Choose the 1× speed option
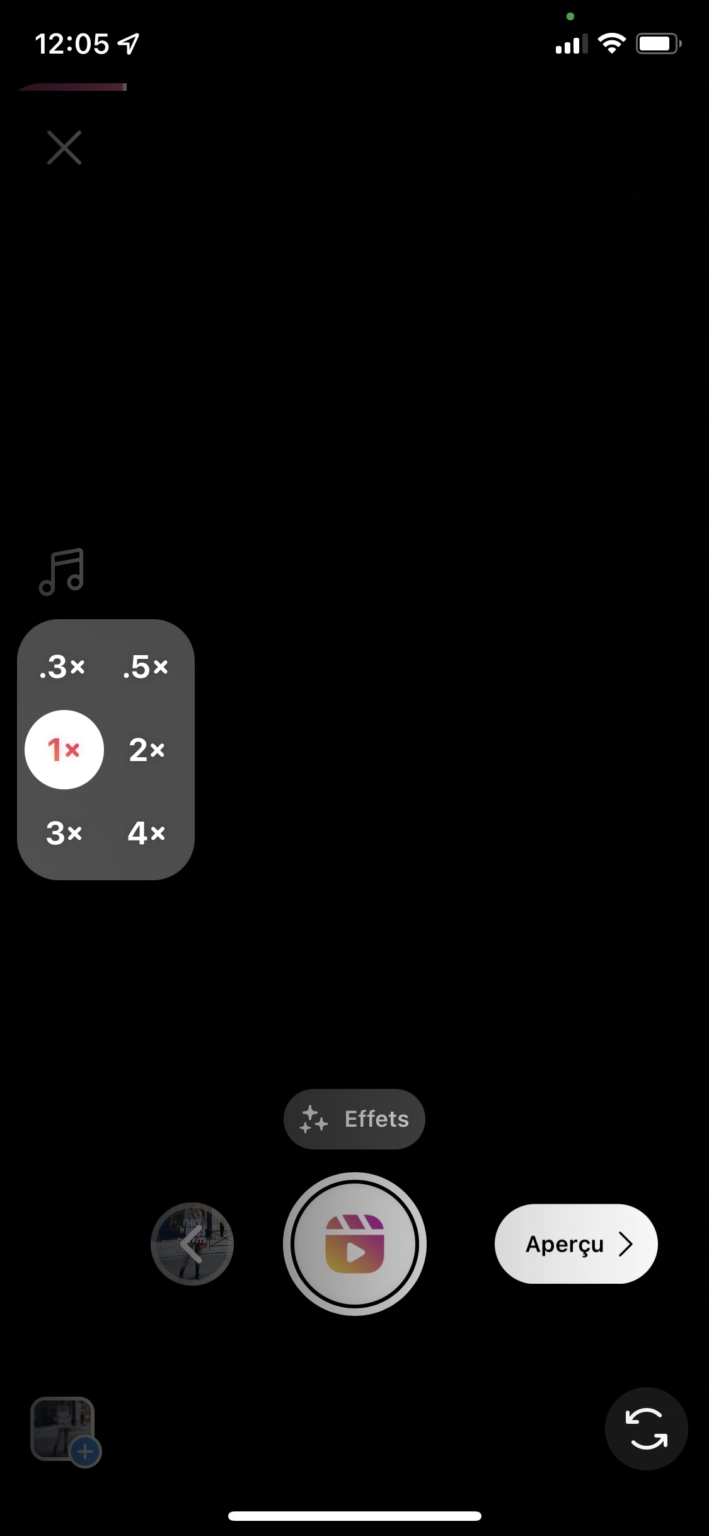Viewport: 709px width, 1536px height. pyautogui.click(x=64, y=750)
